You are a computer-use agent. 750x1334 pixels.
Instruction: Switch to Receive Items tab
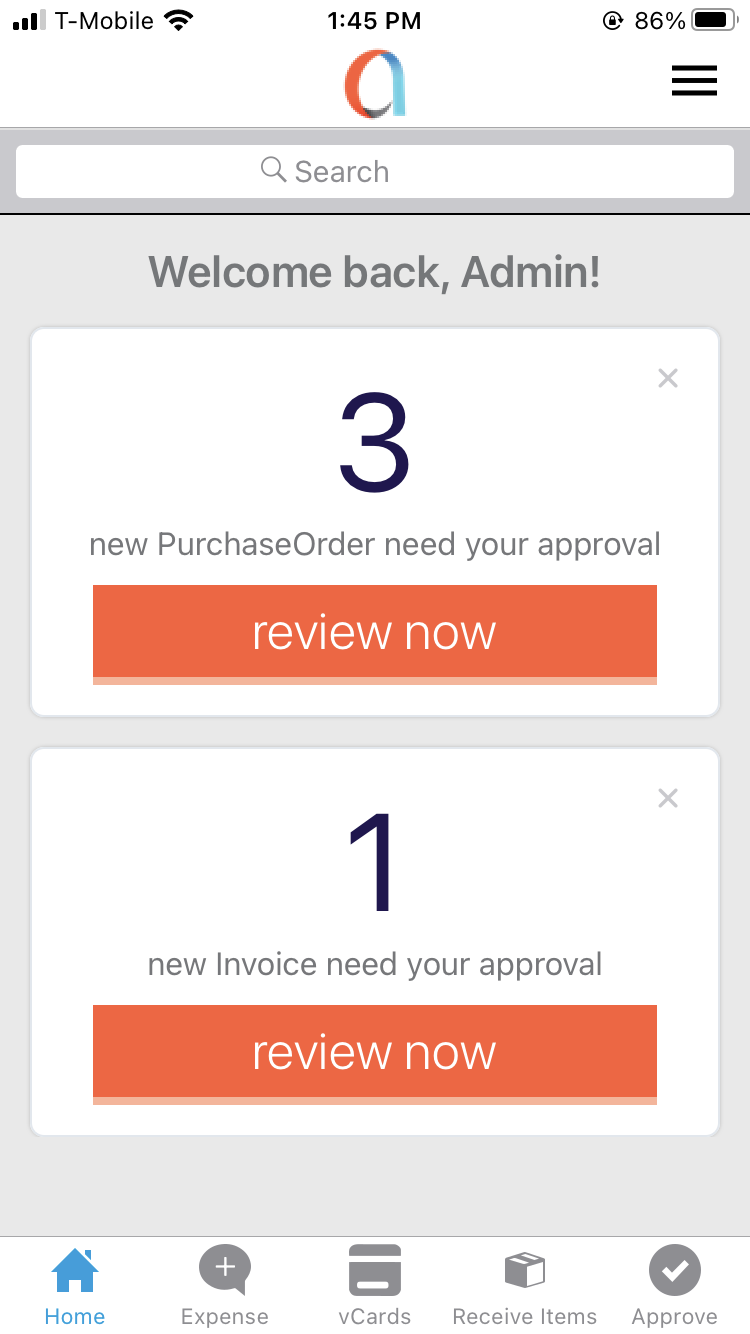[525, 1285]
